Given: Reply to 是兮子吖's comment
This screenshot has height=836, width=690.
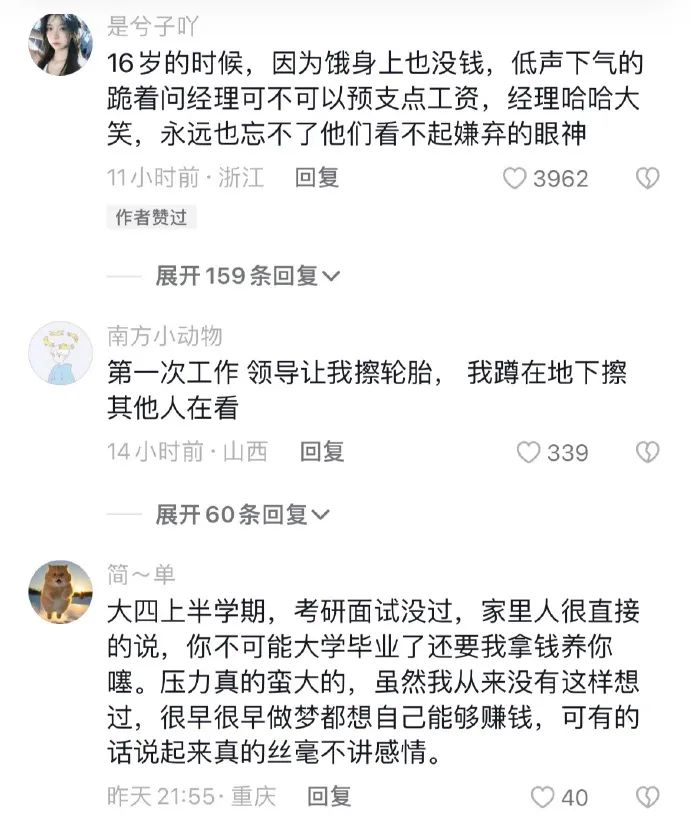Looking at the screenshot, I should pyautogui.click(x=317, y=178).
